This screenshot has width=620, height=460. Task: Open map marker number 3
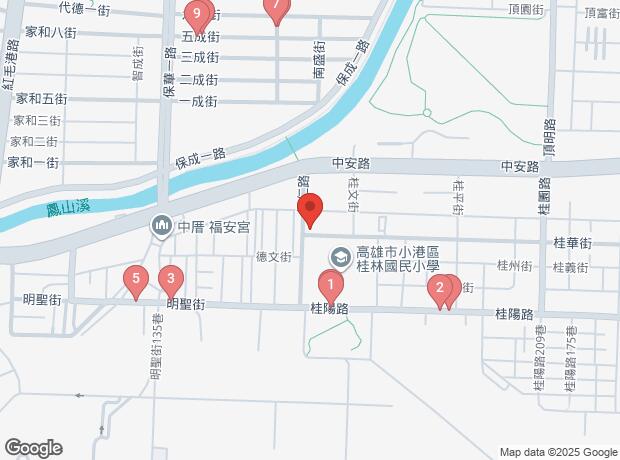(x=172, y=280)
